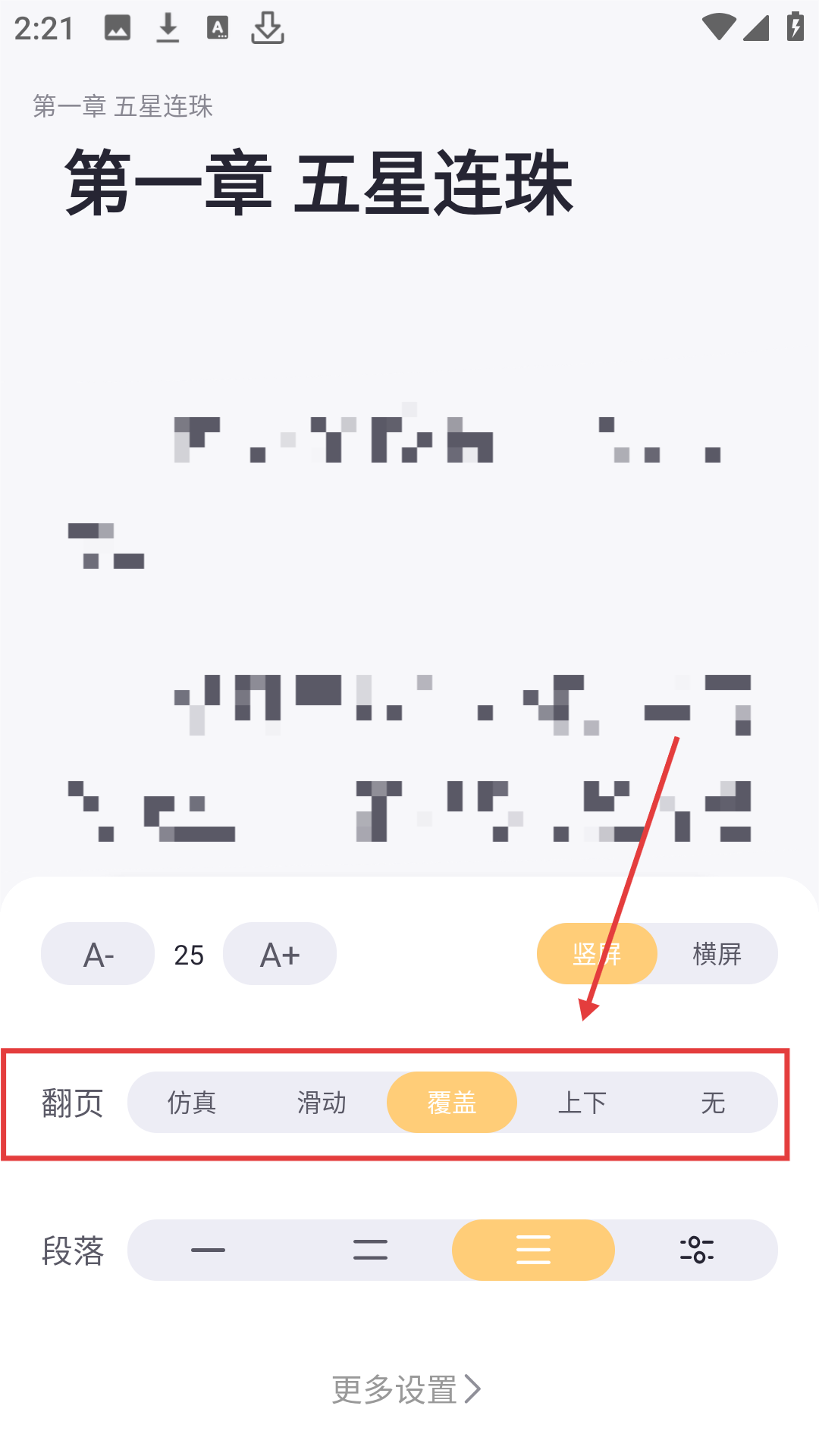Switch to 横屏 landscape orientation

click(717, 954)
